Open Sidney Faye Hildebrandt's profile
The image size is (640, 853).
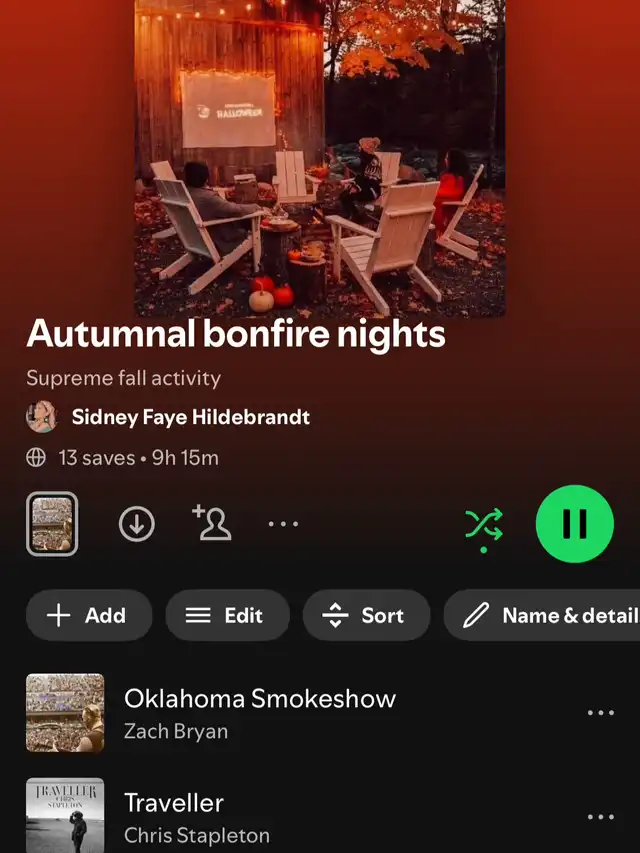(x=190, y=417)
